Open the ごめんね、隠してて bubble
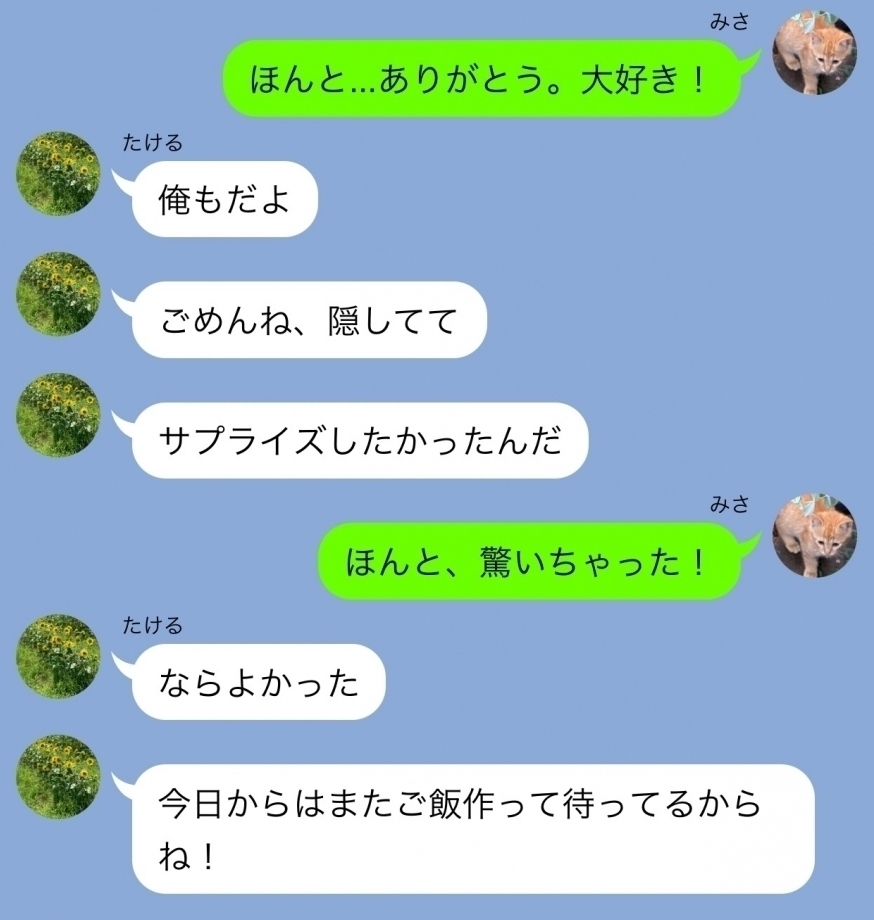The height and width of the screenshot is (920, 874). point(312,322)
